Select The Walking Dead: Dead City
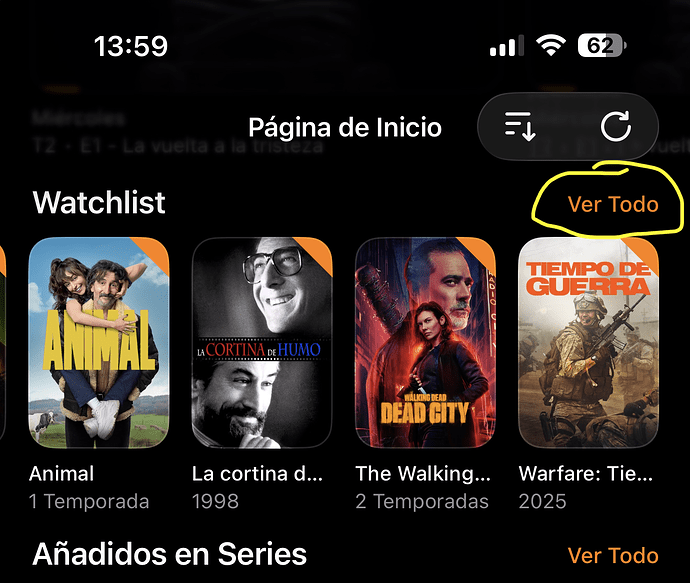The width and height of the screenshot is (690, 583). (425, 342)
